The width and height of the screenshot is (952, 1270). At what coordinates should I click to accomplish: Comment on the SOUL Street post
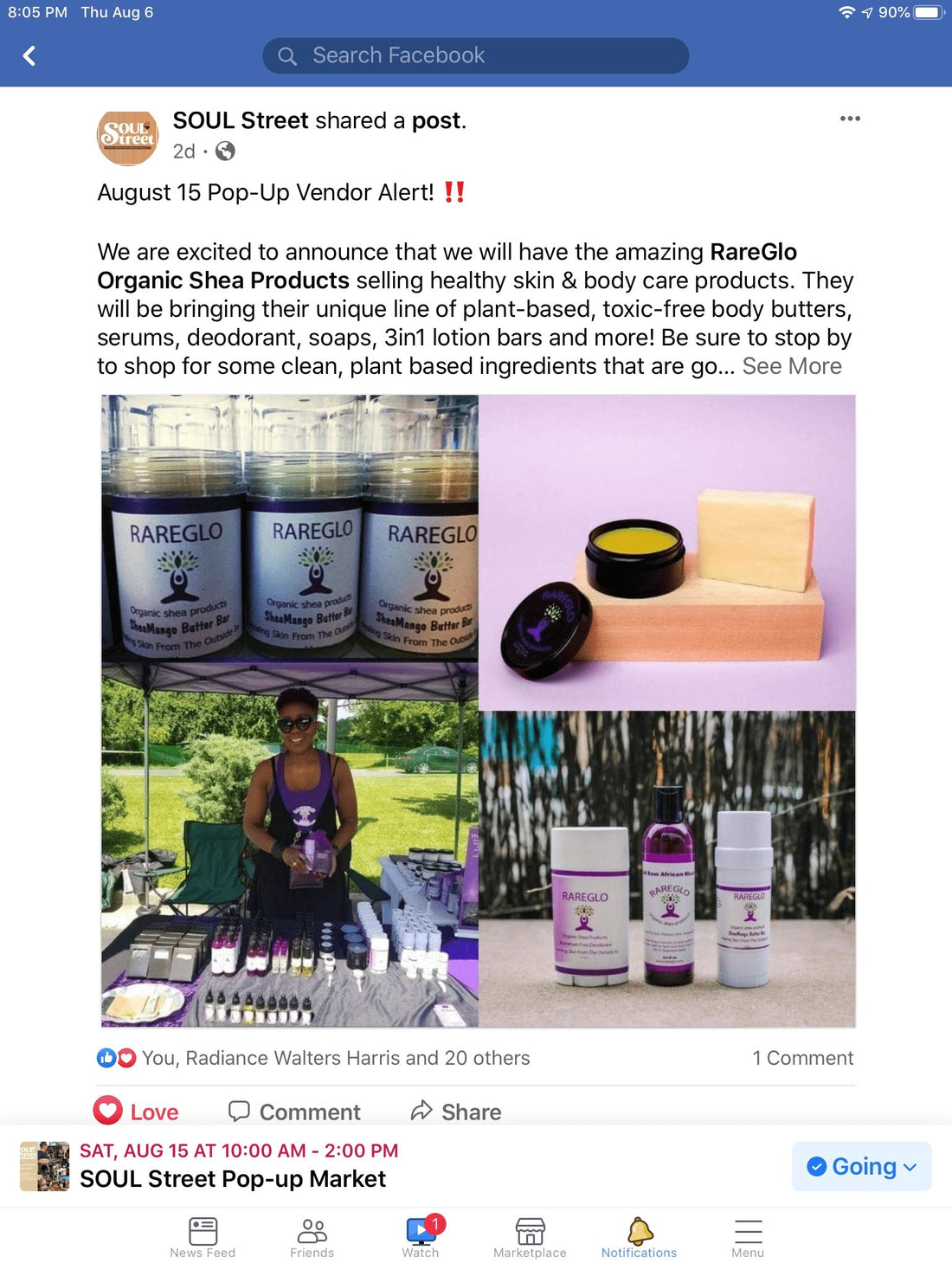[294, 1112]
